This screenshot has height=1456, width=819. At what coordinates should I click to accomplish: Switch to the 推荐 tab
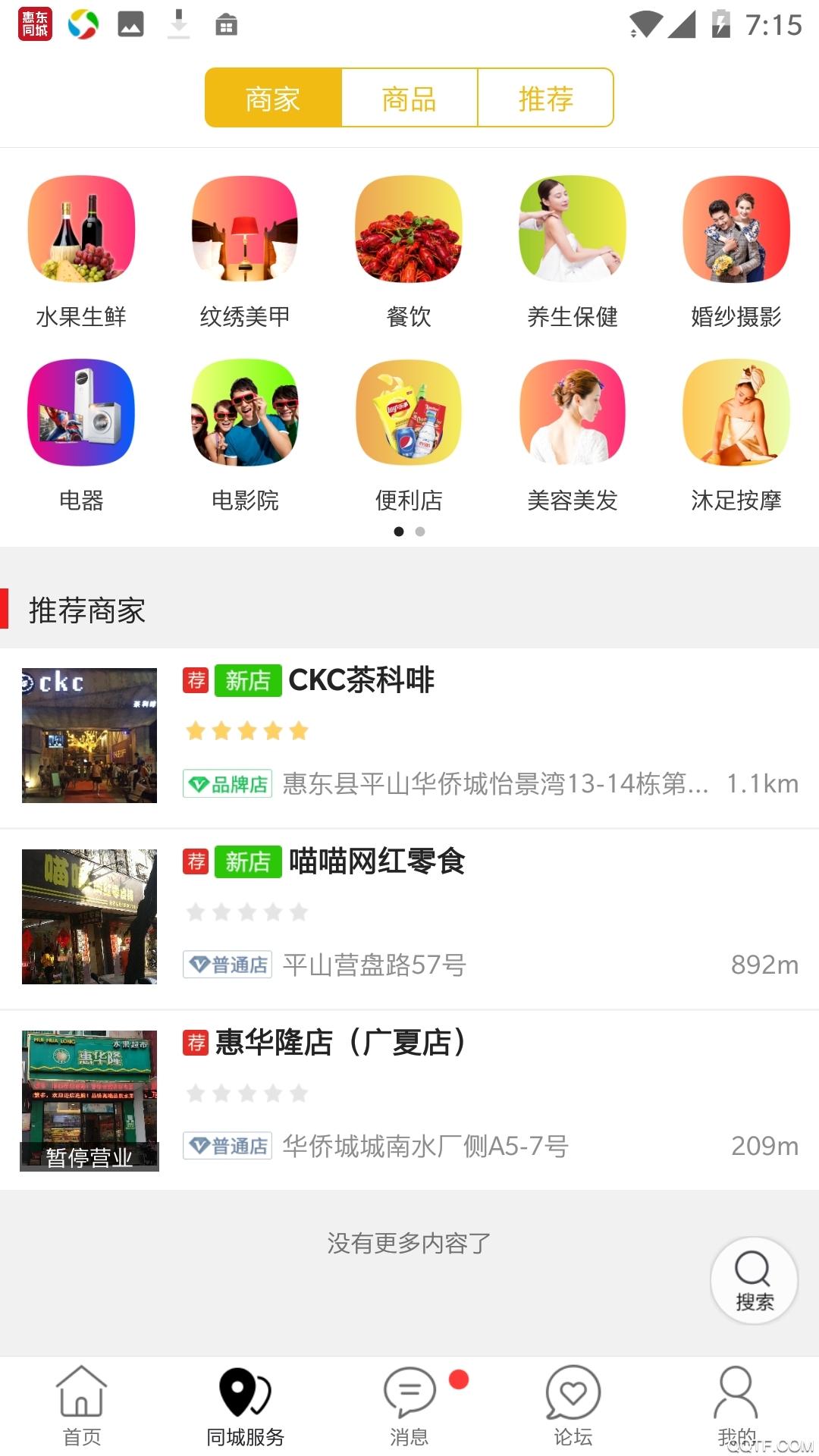click(x=545, y=99)
